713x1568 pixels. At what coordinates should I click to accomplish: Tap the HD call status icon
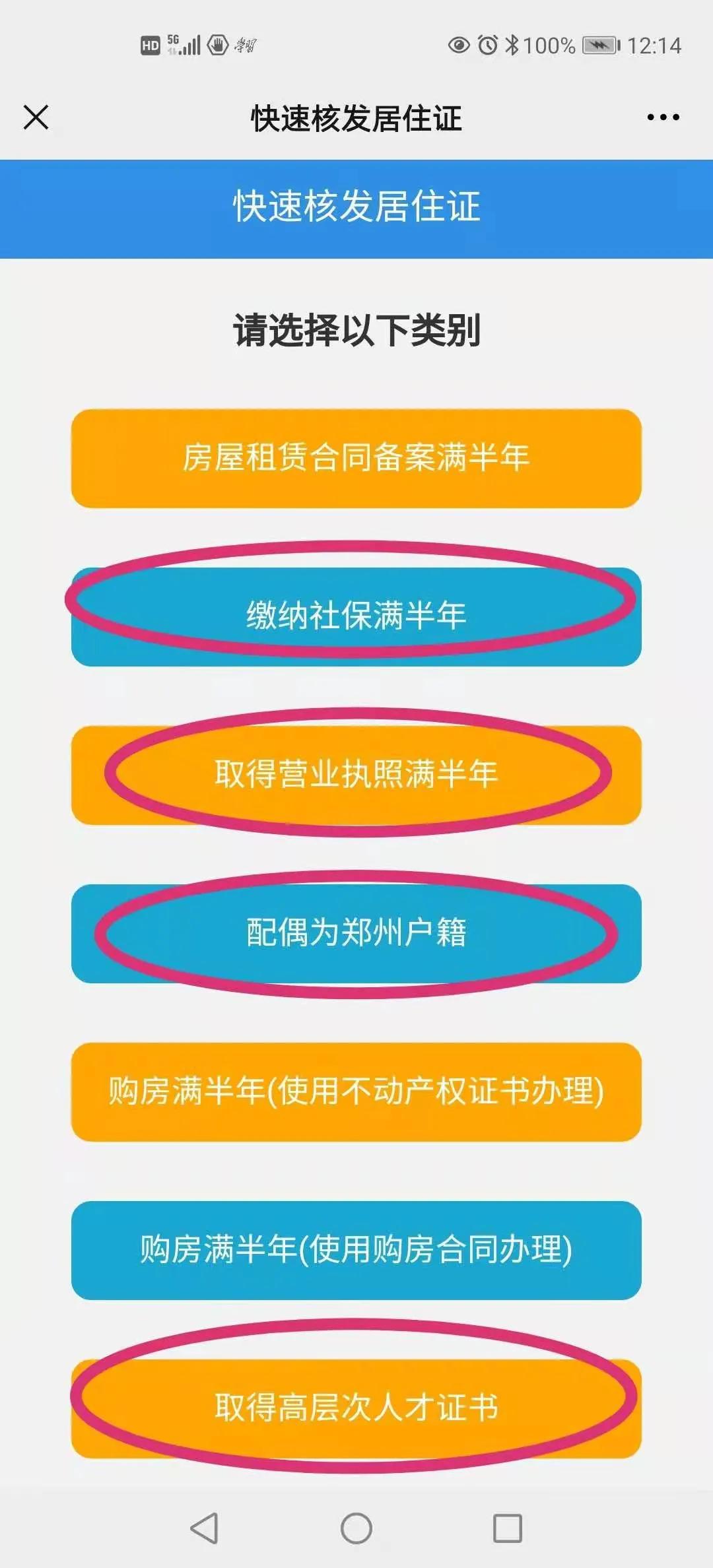pyautogui.click(x=151, y=43)
